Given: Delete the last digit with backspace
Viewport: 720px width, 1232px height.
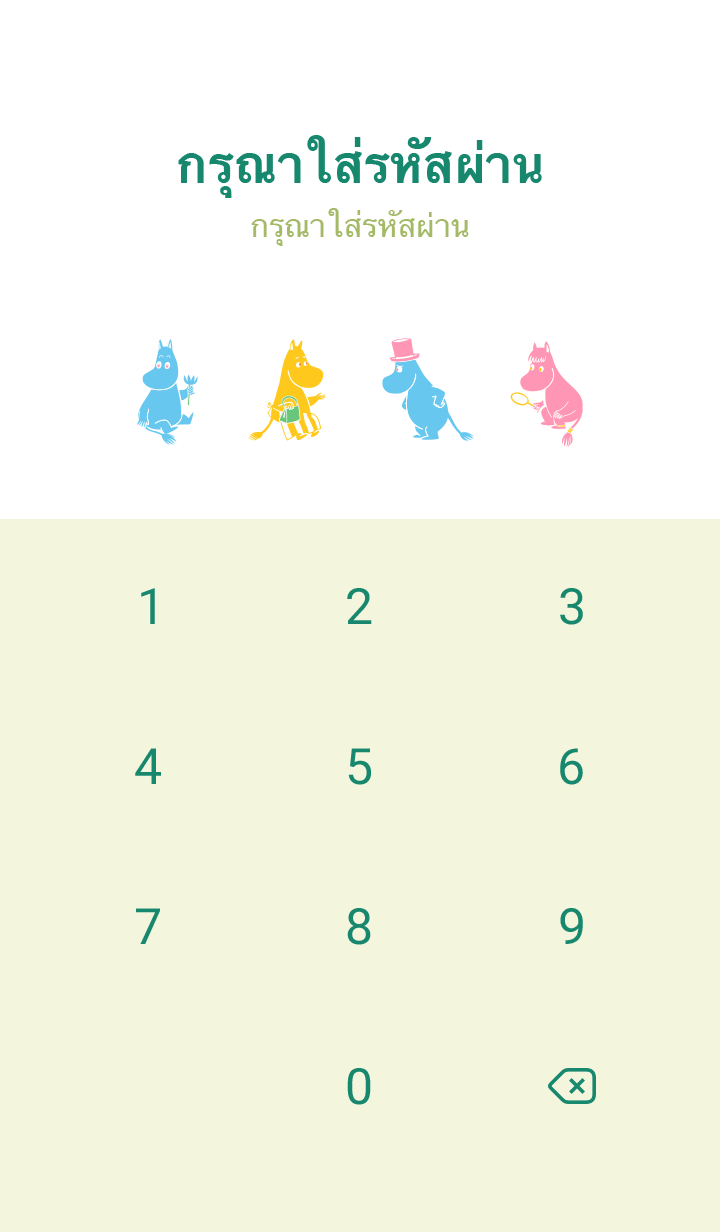Looking at the screenshot, I should coord(572,1086).
